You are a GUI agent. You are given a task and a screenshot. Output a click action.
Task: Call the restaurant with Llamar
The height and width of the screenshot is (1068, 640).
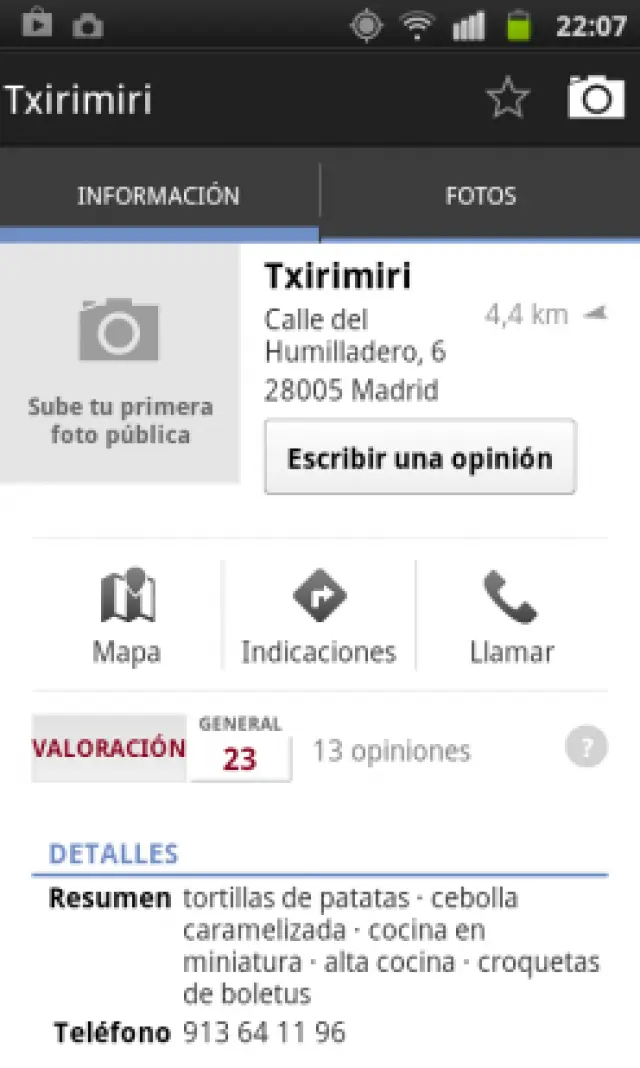(x=511, y=617)
